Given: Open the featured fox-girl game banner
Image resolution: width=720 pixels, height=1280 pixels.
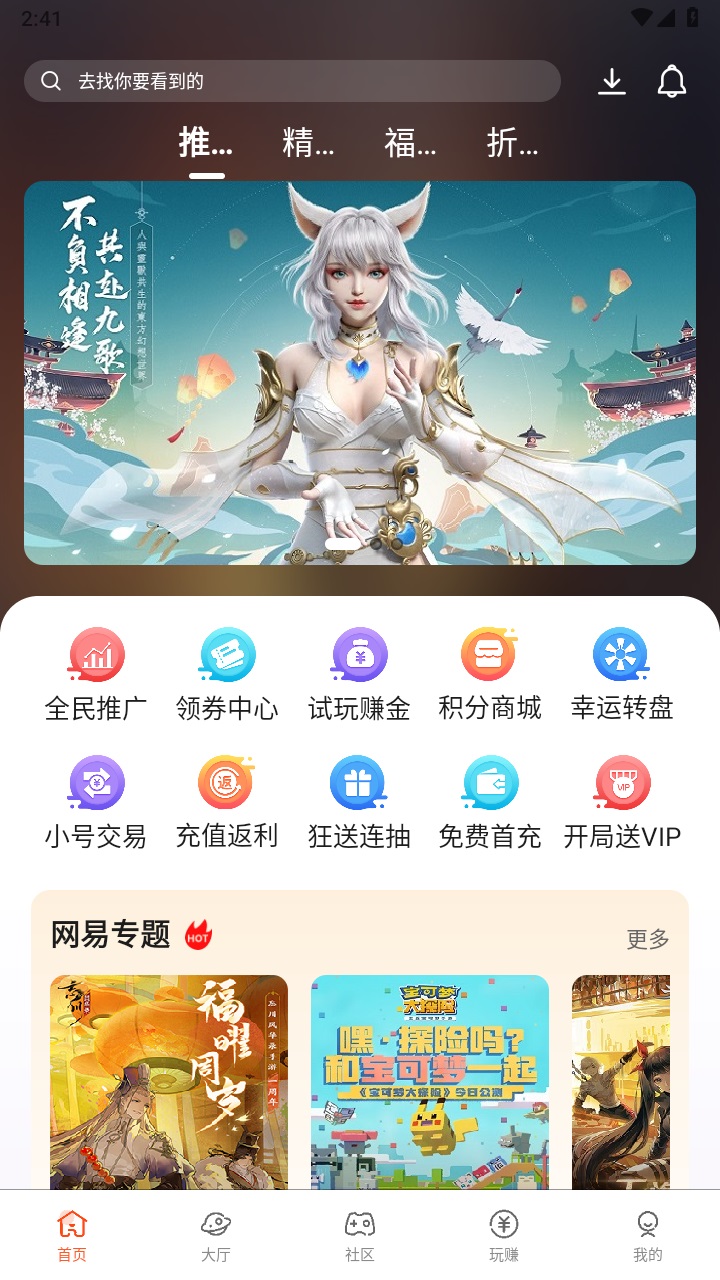Looking at the screenshot, I should pos(360,373).
